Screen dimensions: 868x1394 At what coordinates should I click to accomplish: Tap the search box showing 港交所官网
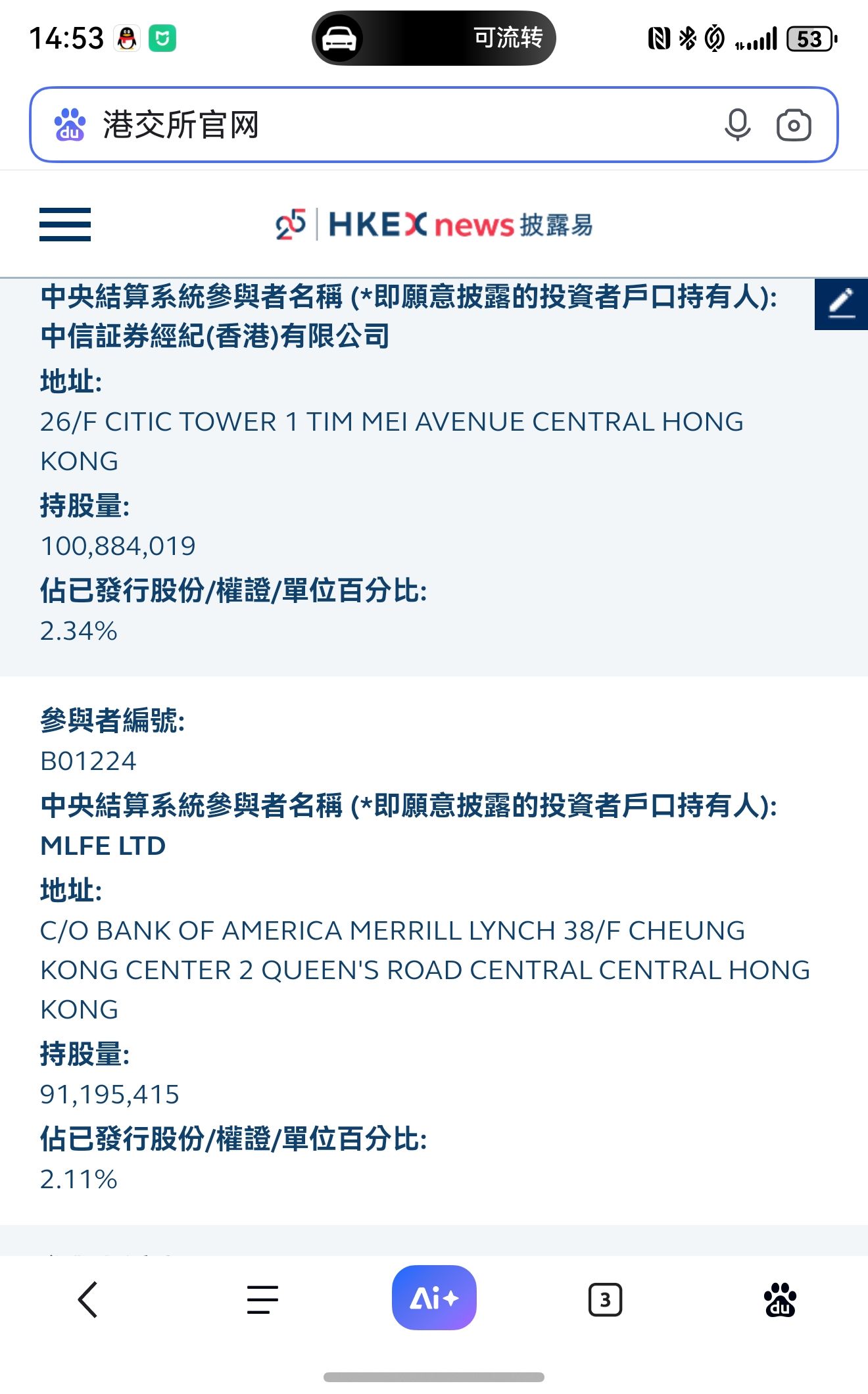395,125
